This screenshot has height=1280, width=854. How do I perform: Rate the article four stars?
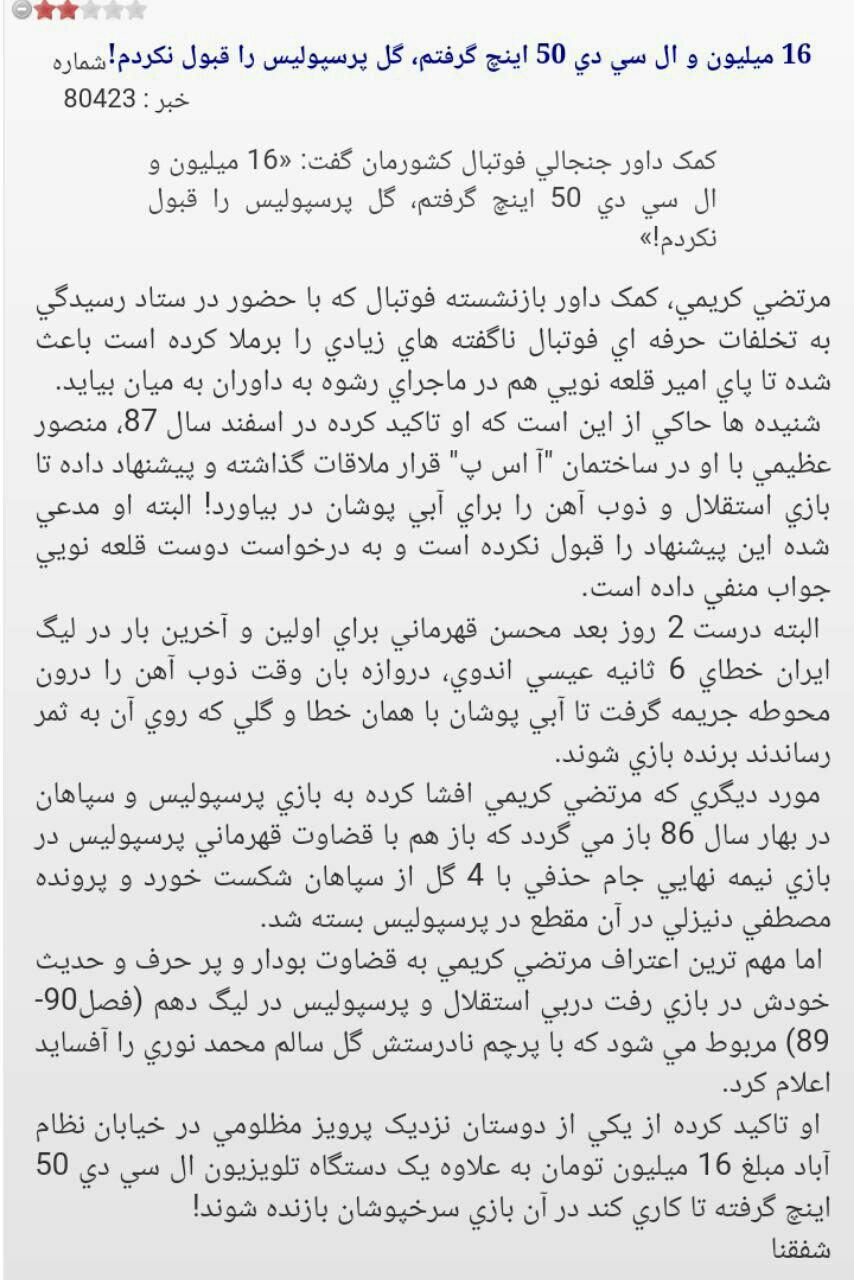[114, 10]
